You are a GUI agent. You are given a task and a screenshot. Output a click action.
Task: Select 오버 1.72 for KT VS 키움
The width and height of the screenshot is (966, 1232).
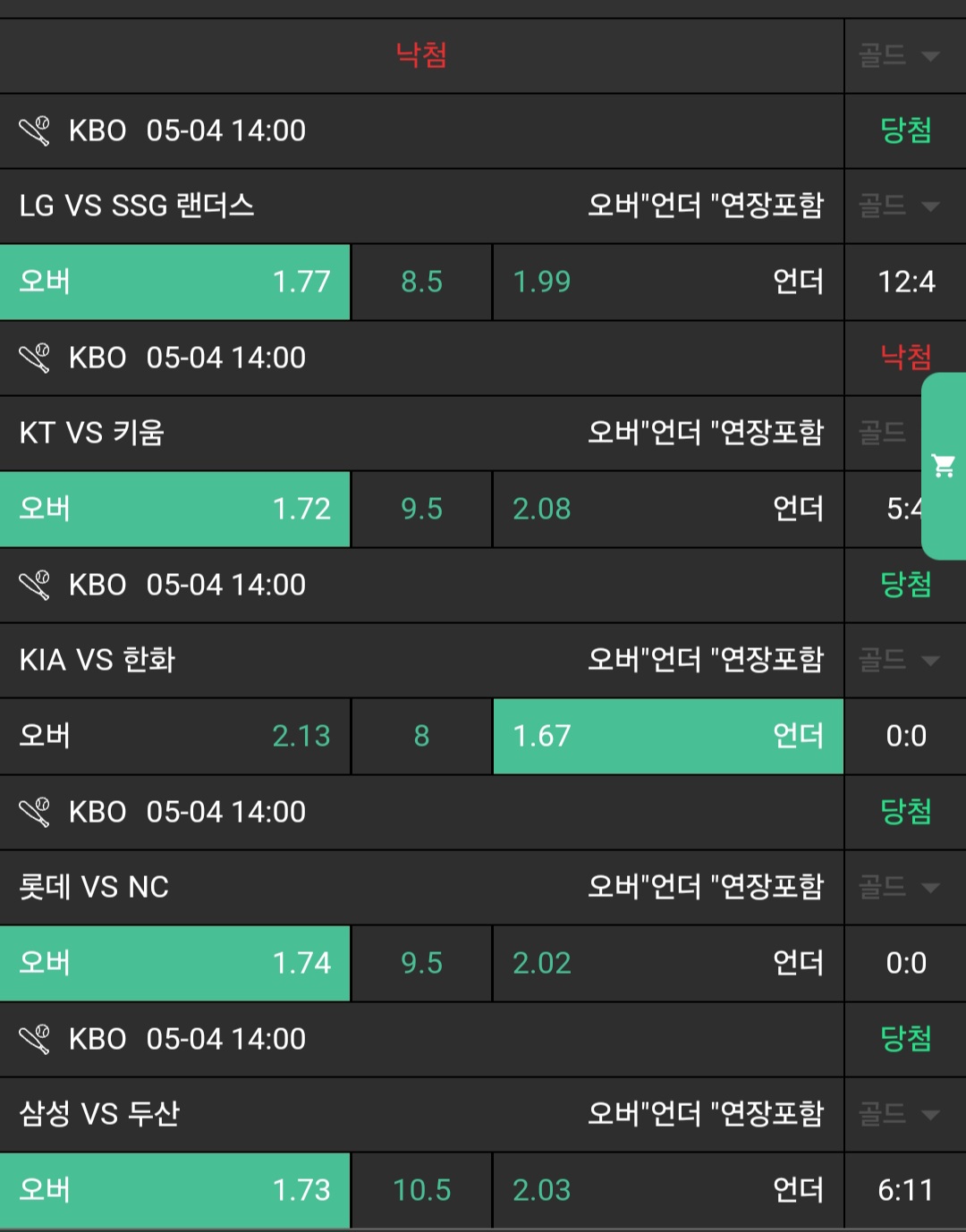[x=174, y=509]
